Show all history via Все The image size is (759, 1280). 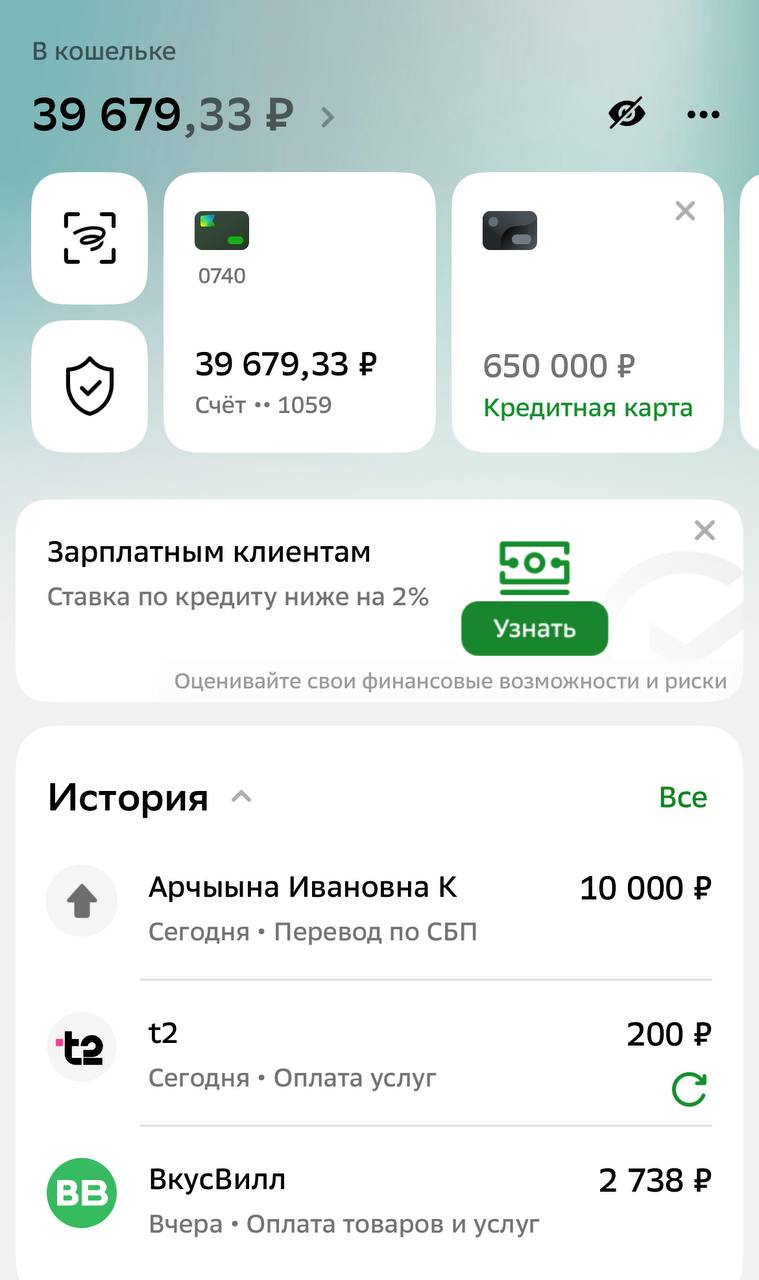[x=683, y=797]
